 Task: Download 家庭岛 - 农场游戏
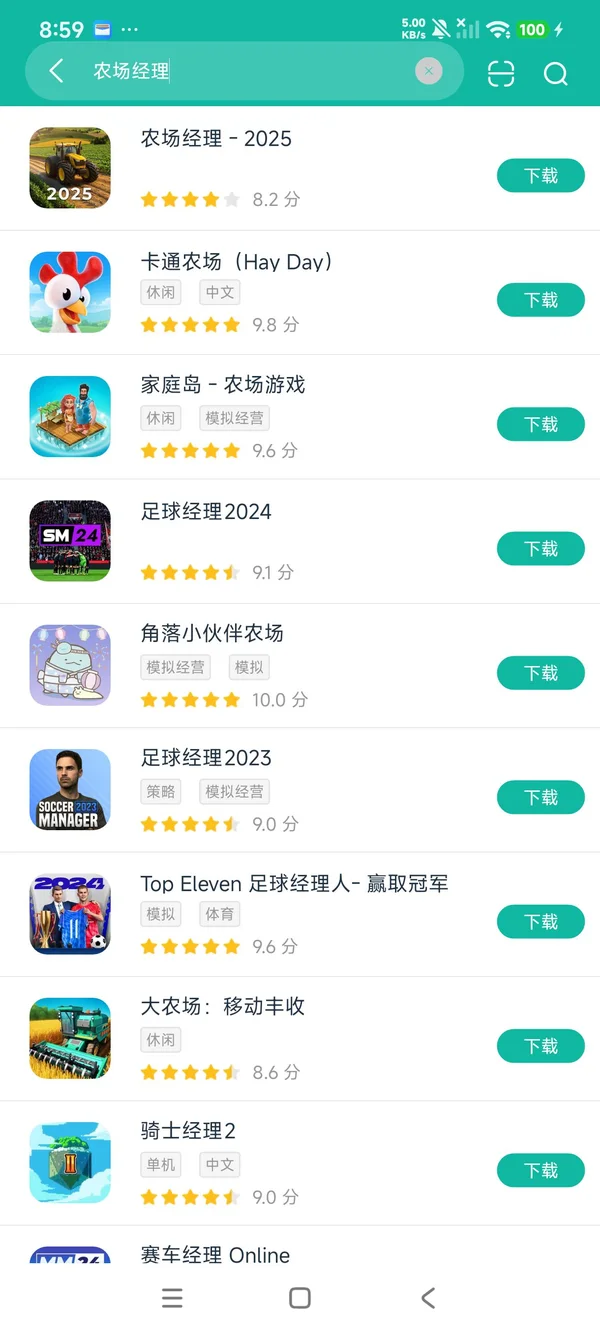540,425
